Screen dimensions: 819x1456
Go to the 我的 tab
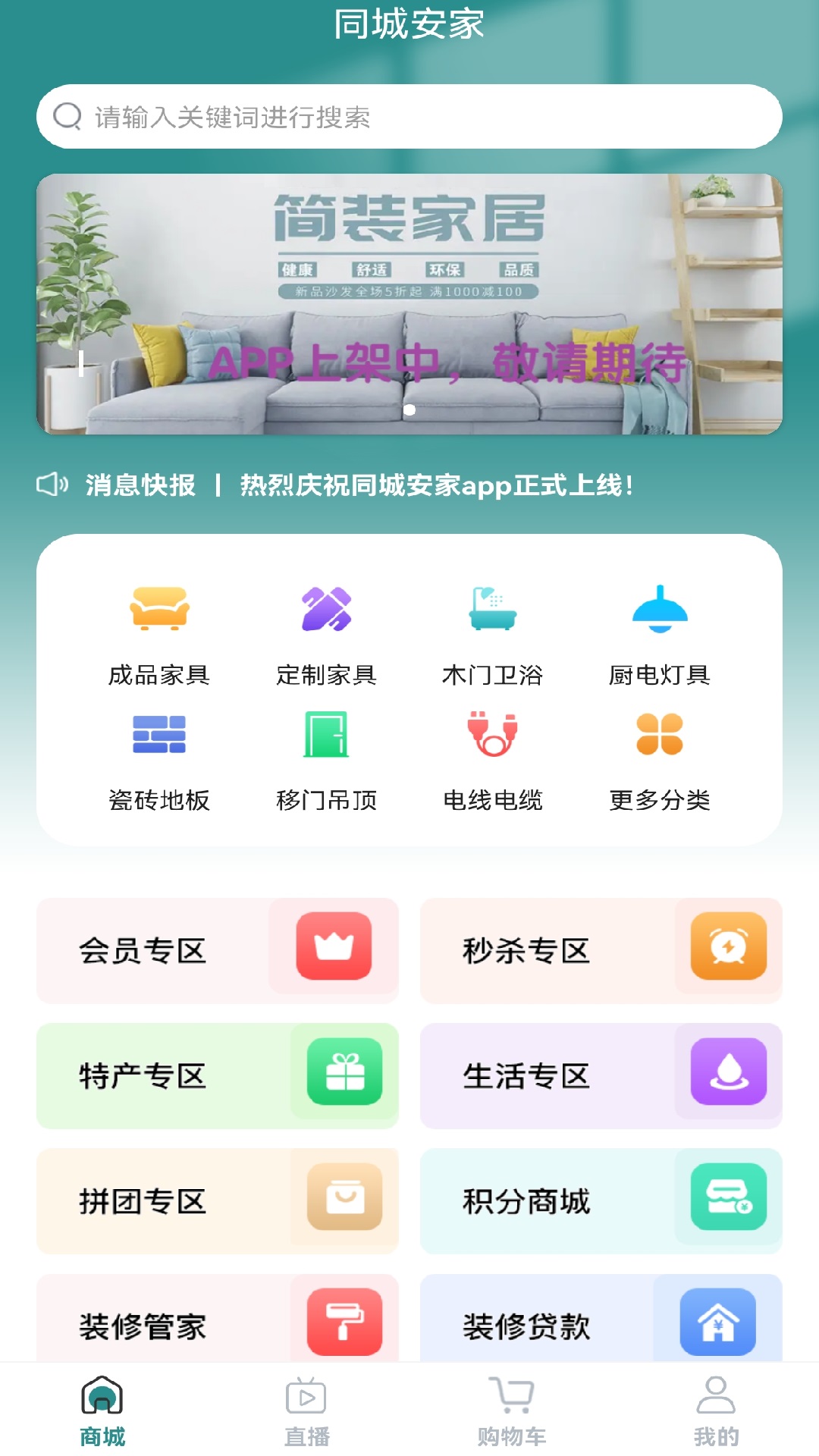[x=716, y=1410]
